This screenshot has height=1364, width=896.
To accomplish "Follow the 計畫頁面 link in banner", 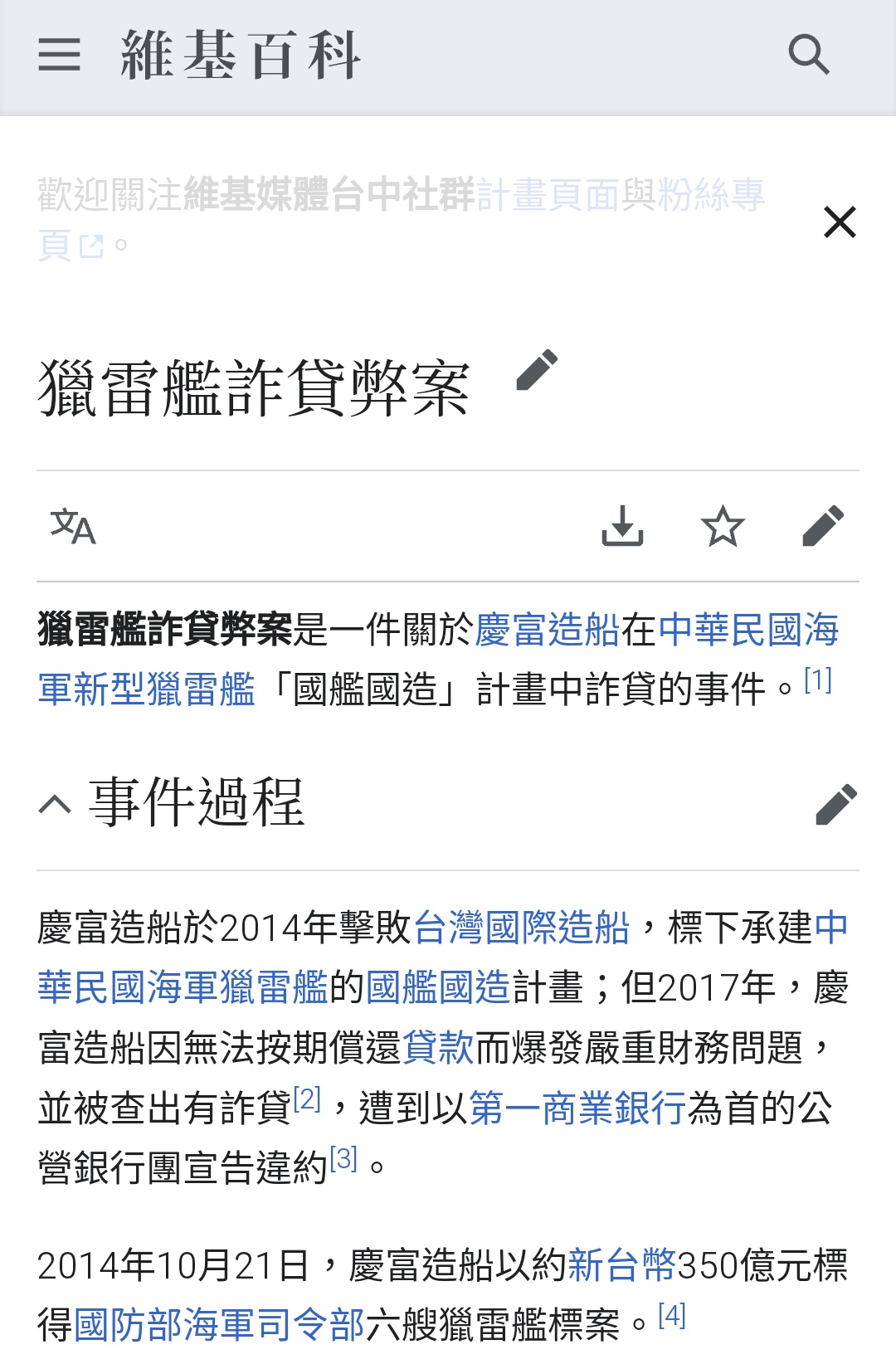I will tap(548, 195).
